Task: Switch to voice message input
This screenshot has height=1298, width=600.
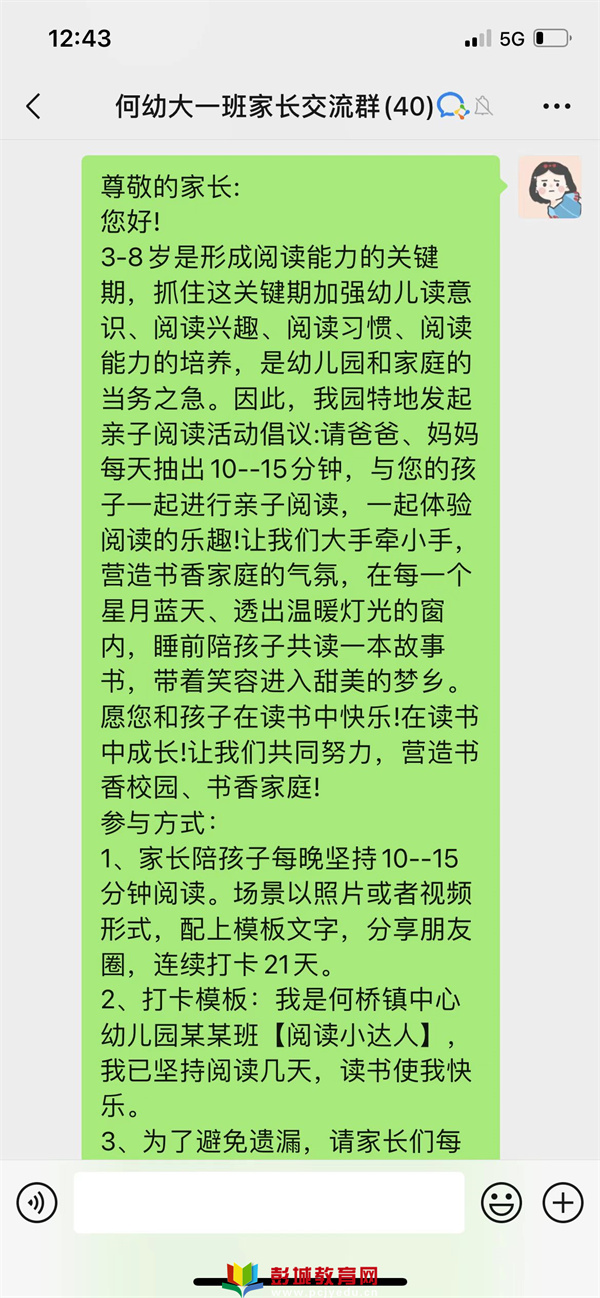Action: click(37, 1202)
